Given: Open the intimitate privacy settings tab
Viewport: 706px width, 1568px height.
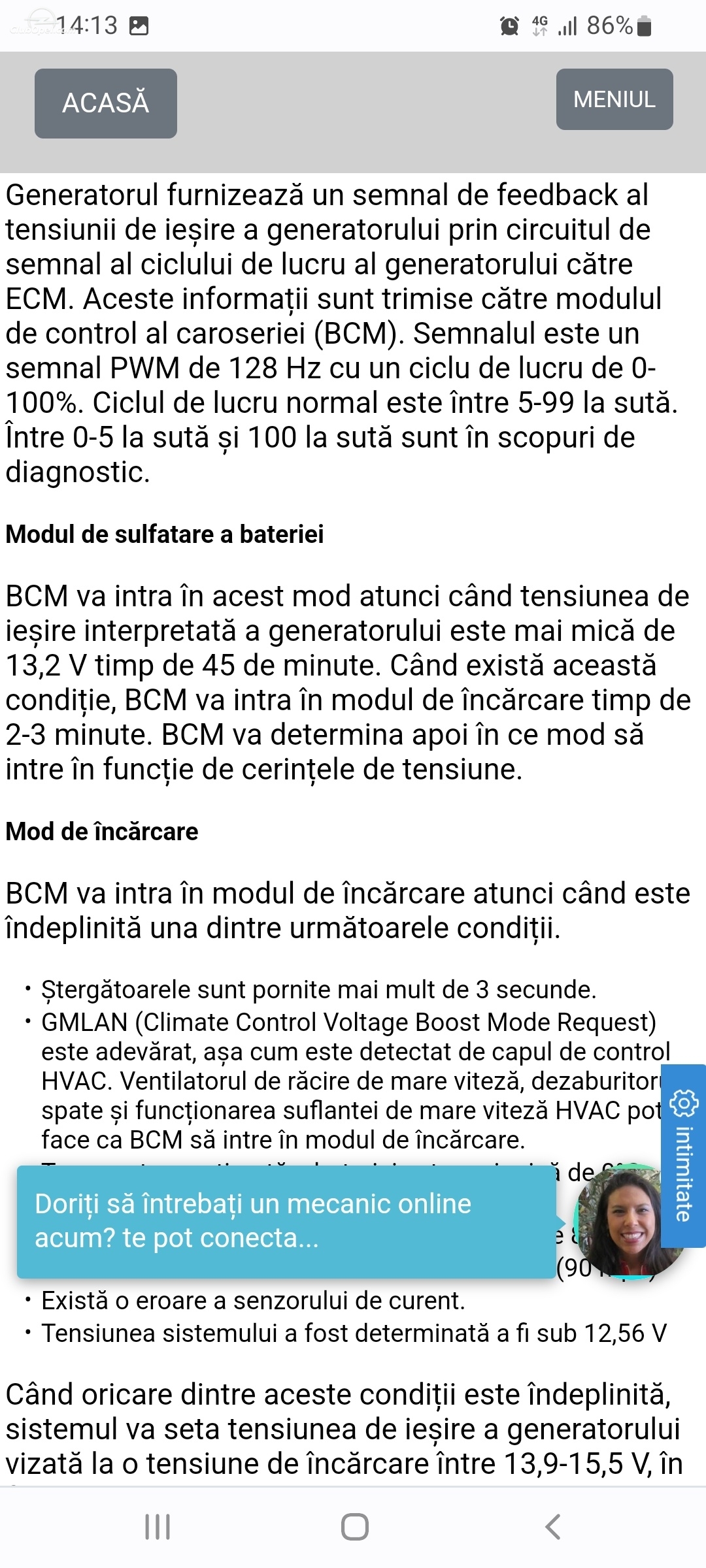Looking at the screenshot, I should coord(683,1156).
